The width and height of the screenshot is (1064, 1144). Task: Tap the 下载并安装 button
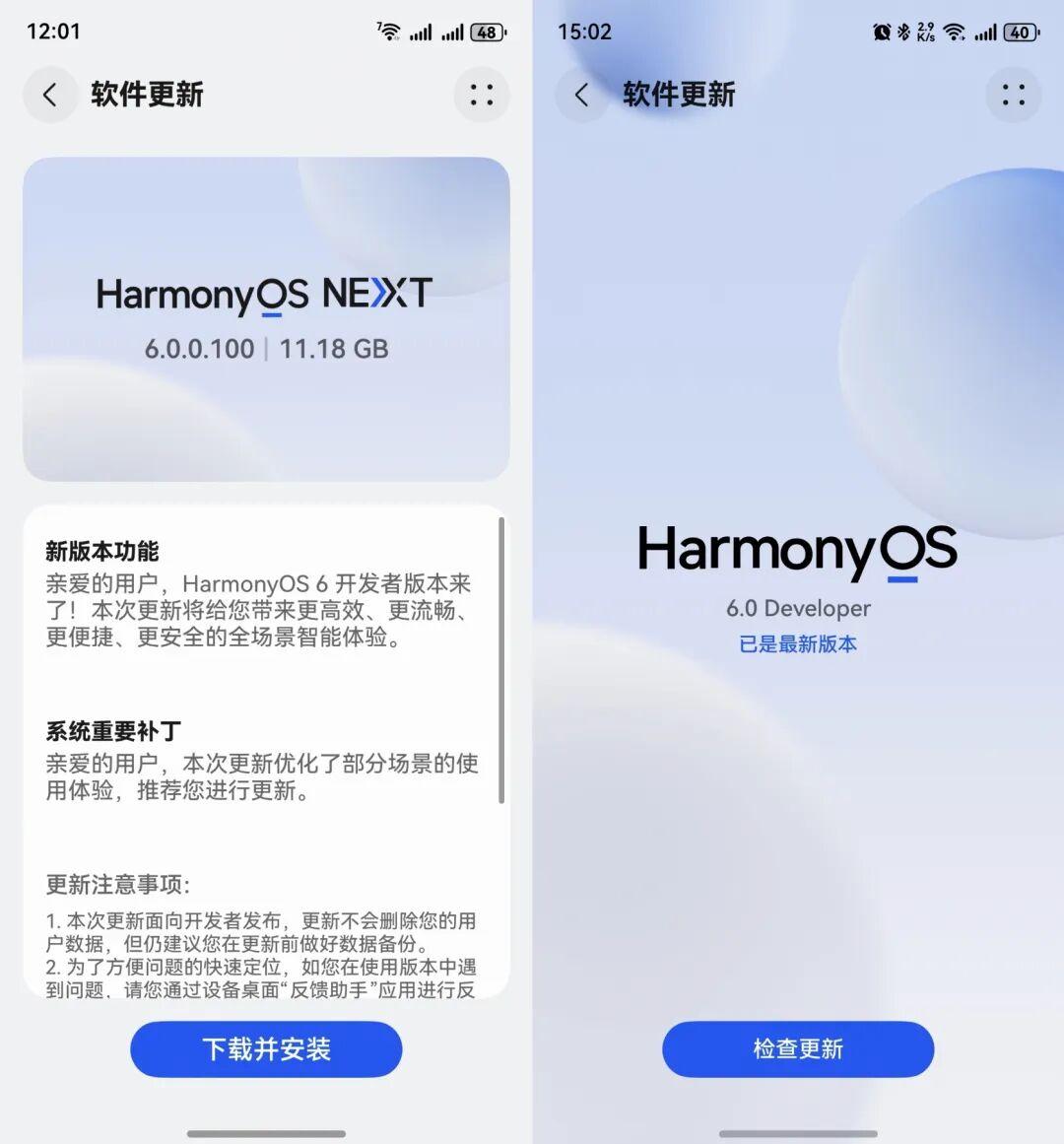(265, 1049)
